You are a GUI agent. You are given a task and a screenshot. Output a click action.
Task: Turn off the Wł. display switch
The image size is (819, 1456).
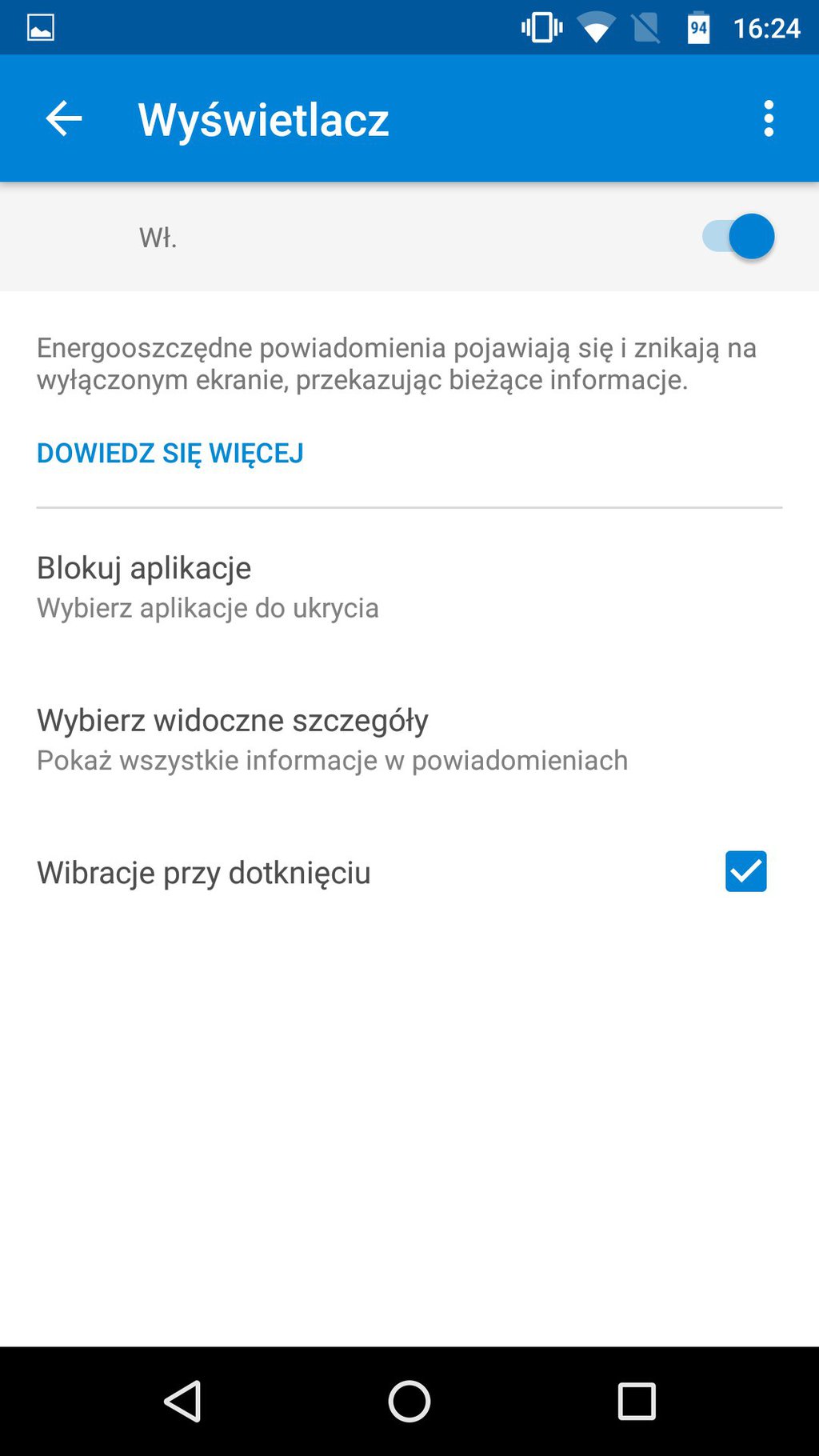(x=738, y=237)
